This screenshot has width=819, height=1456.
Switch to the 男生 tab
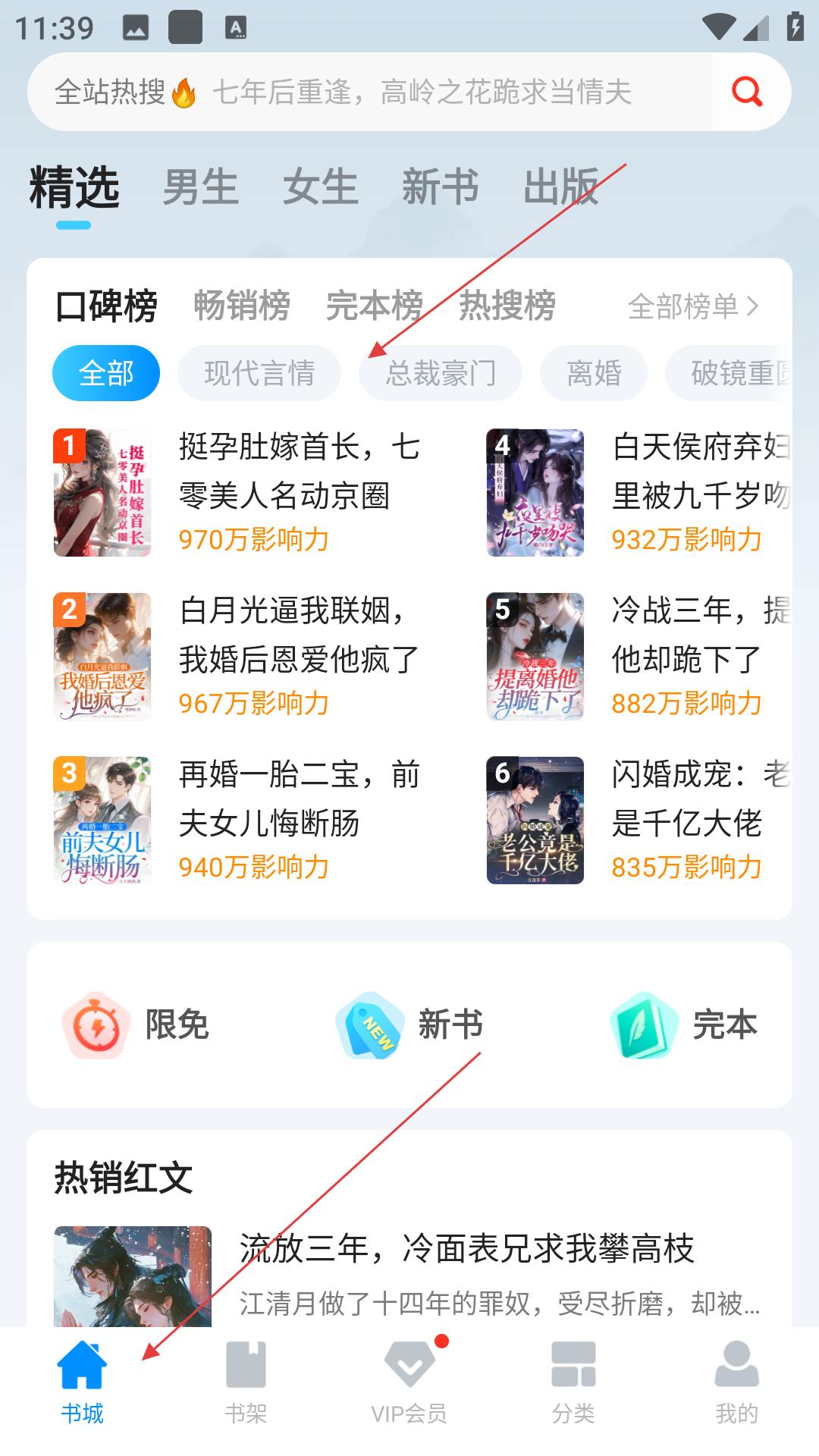click(x=201, y=187)
